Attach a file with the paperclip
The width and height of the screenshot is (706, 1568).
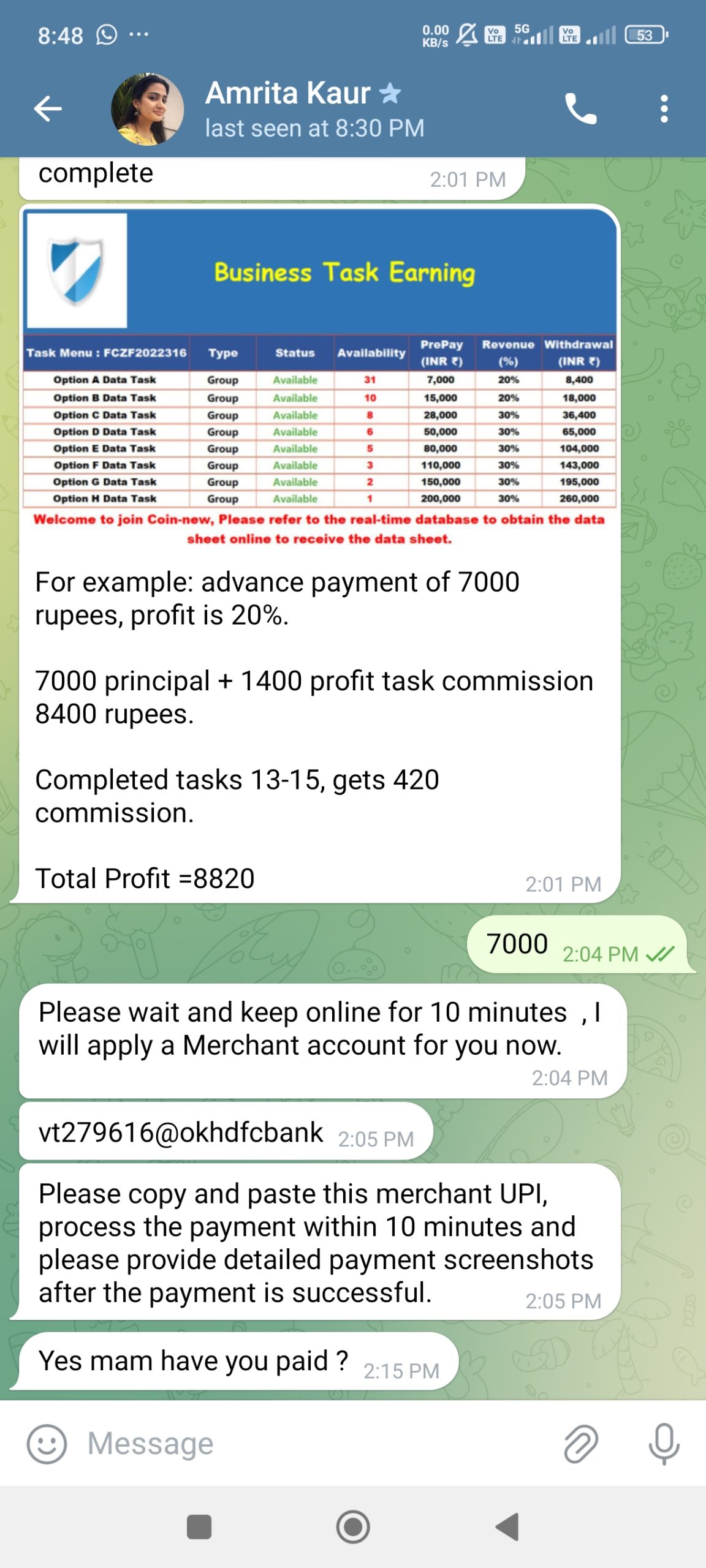pyautogui.click(x=580, y=1444)
